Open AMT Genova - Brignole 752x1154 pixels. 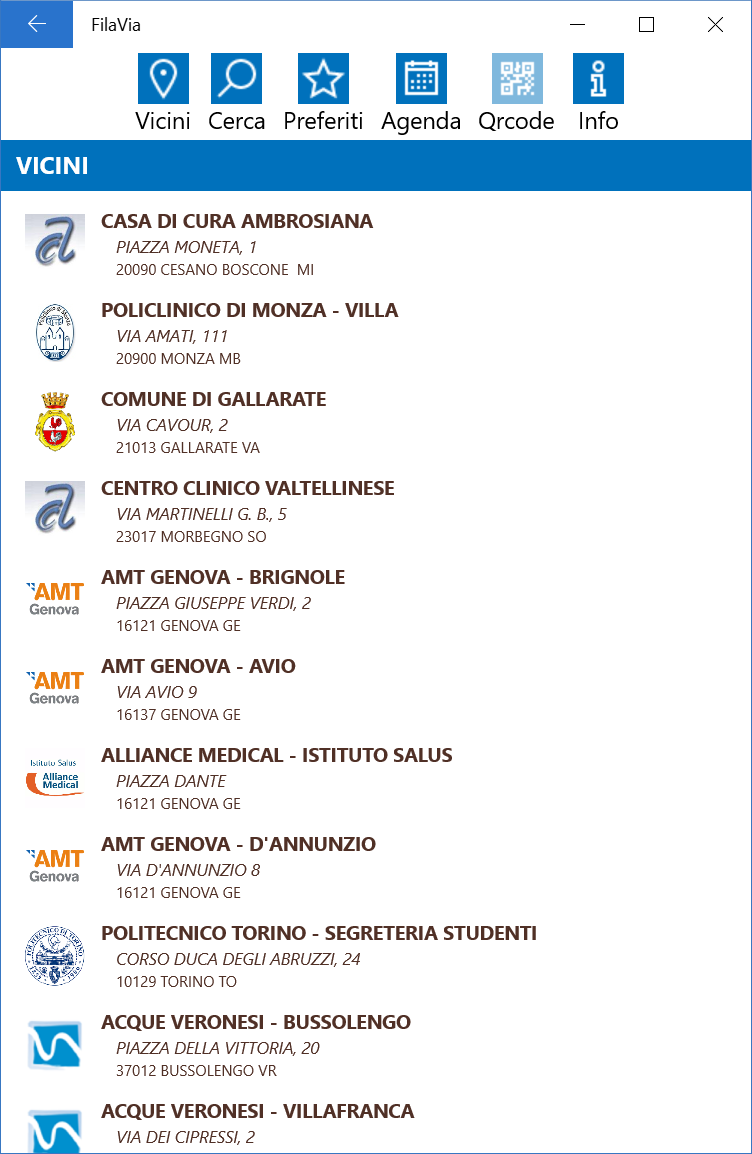coord(222,578)
